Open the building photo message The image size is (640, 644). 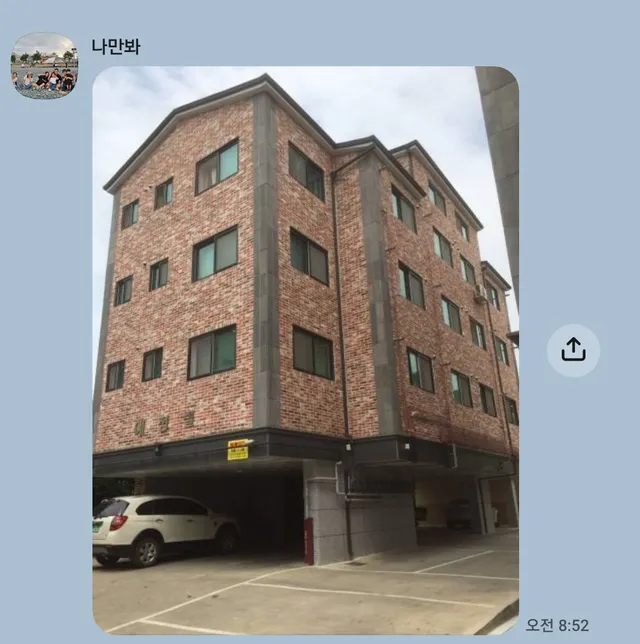pyautogui.click(x=306, y=350)
